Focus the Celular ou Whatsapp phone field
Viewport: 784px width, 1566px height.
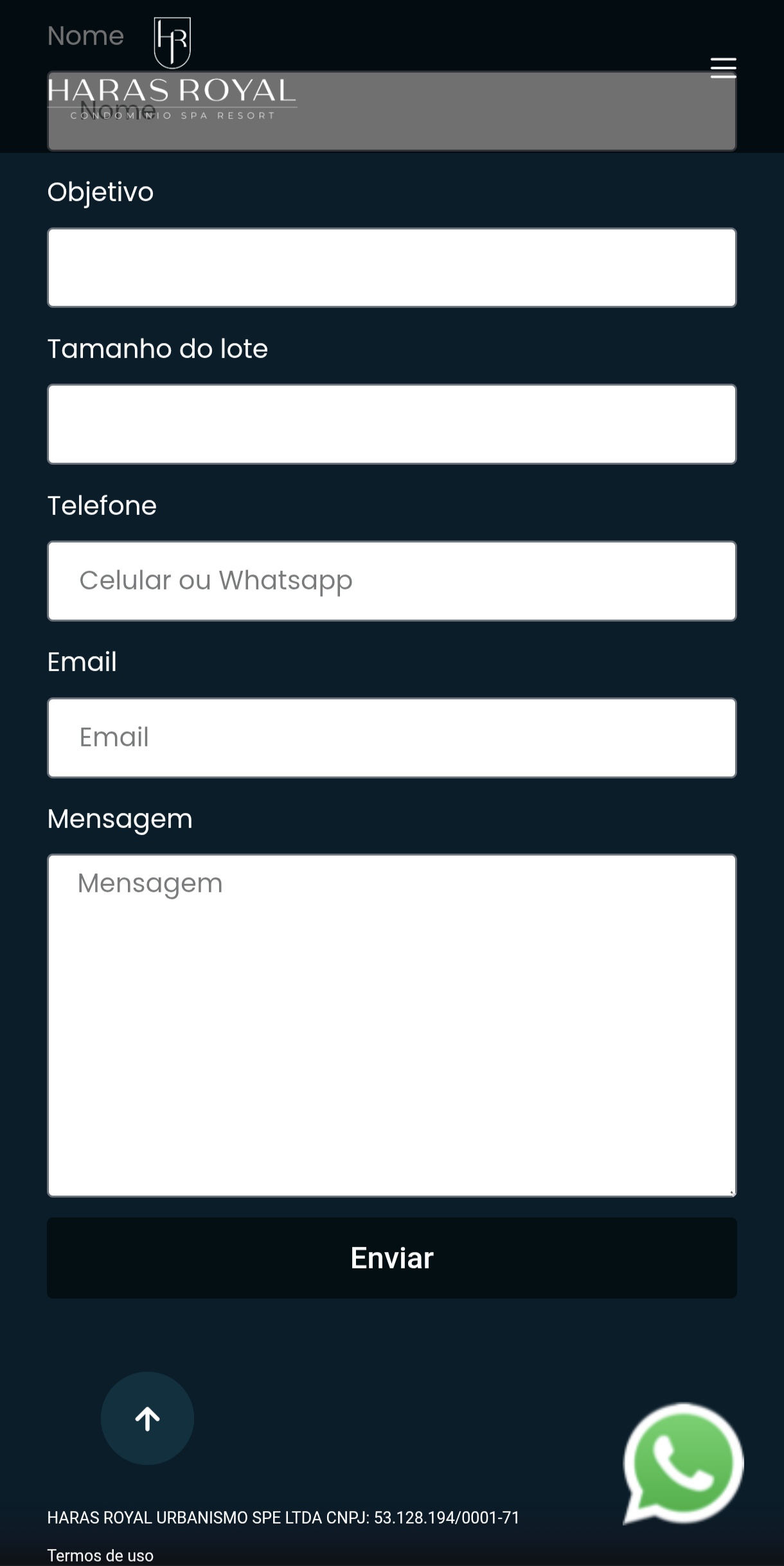(392, 581)
